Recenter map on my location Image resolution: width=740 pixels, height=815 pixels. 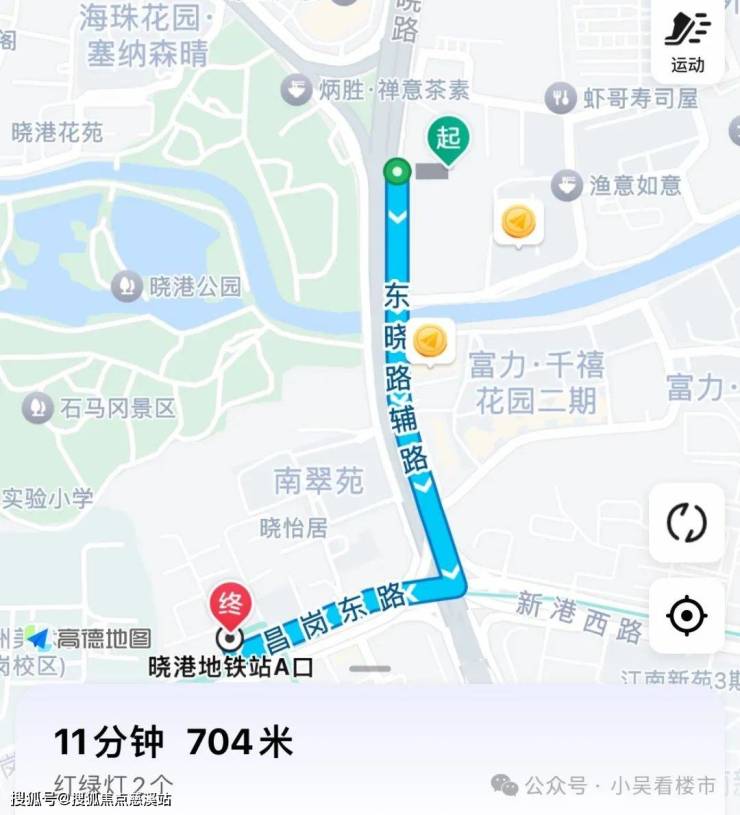[x=686, y=616]
